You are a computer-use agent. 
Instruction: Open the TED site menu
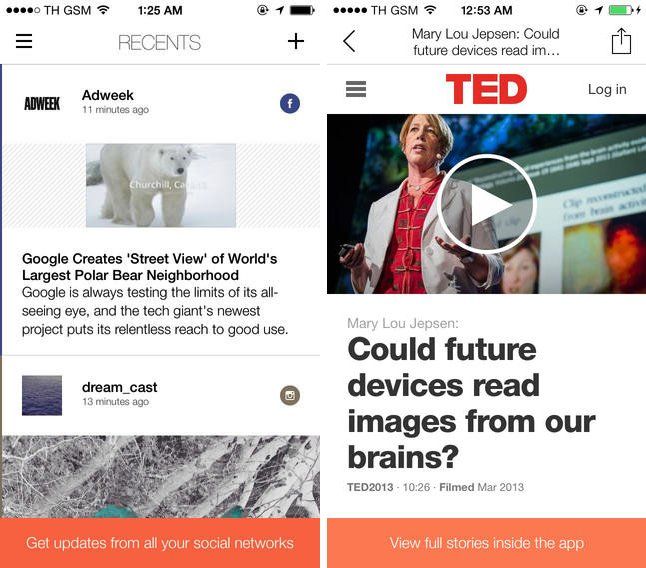[356, 89]
